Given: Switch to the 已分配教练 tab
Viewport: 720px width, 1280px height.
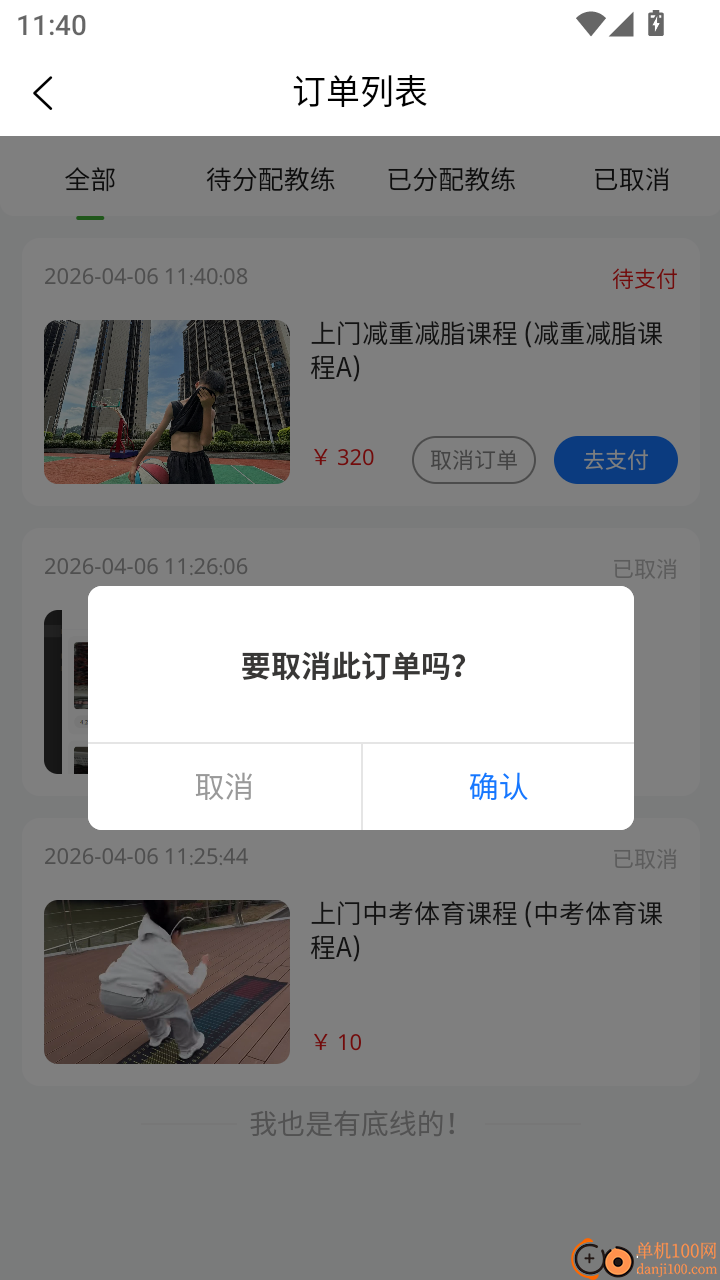Looking at the screenshot, I should 451,180.
